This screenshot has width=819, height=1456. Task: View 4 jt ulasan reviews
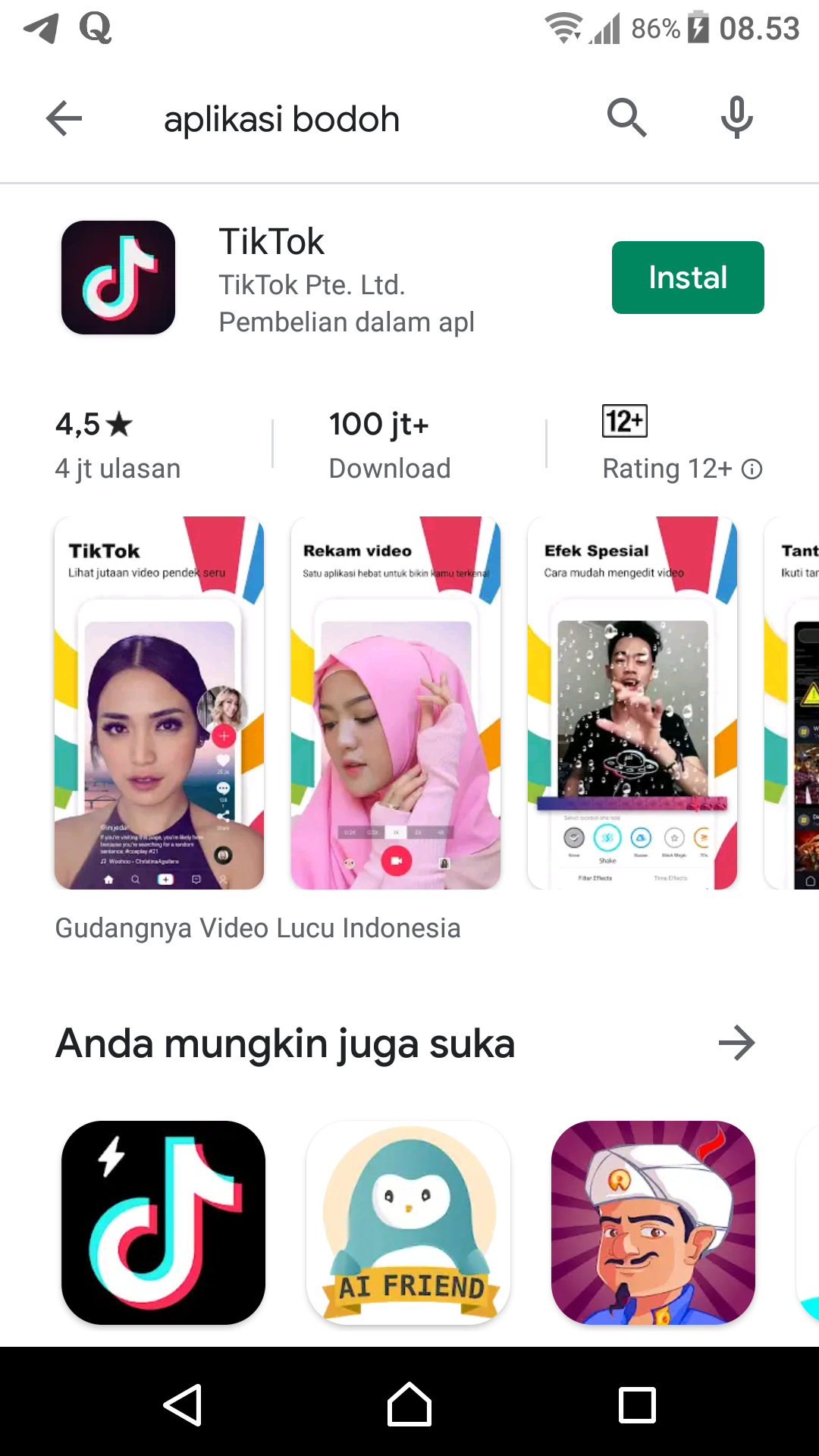coord(118,469)
